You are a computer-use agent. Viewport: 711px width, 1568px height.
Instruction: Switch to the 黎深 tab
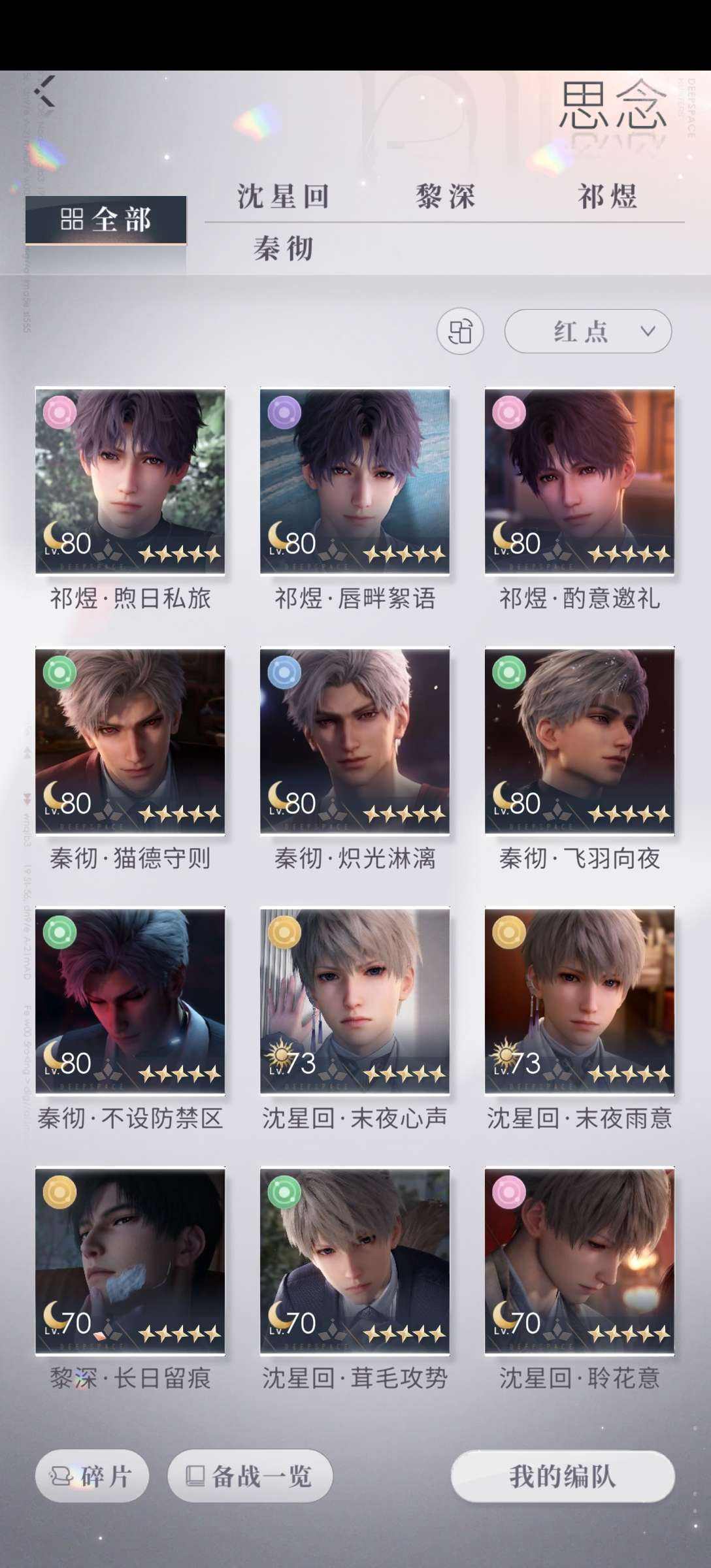pos(446,196)
